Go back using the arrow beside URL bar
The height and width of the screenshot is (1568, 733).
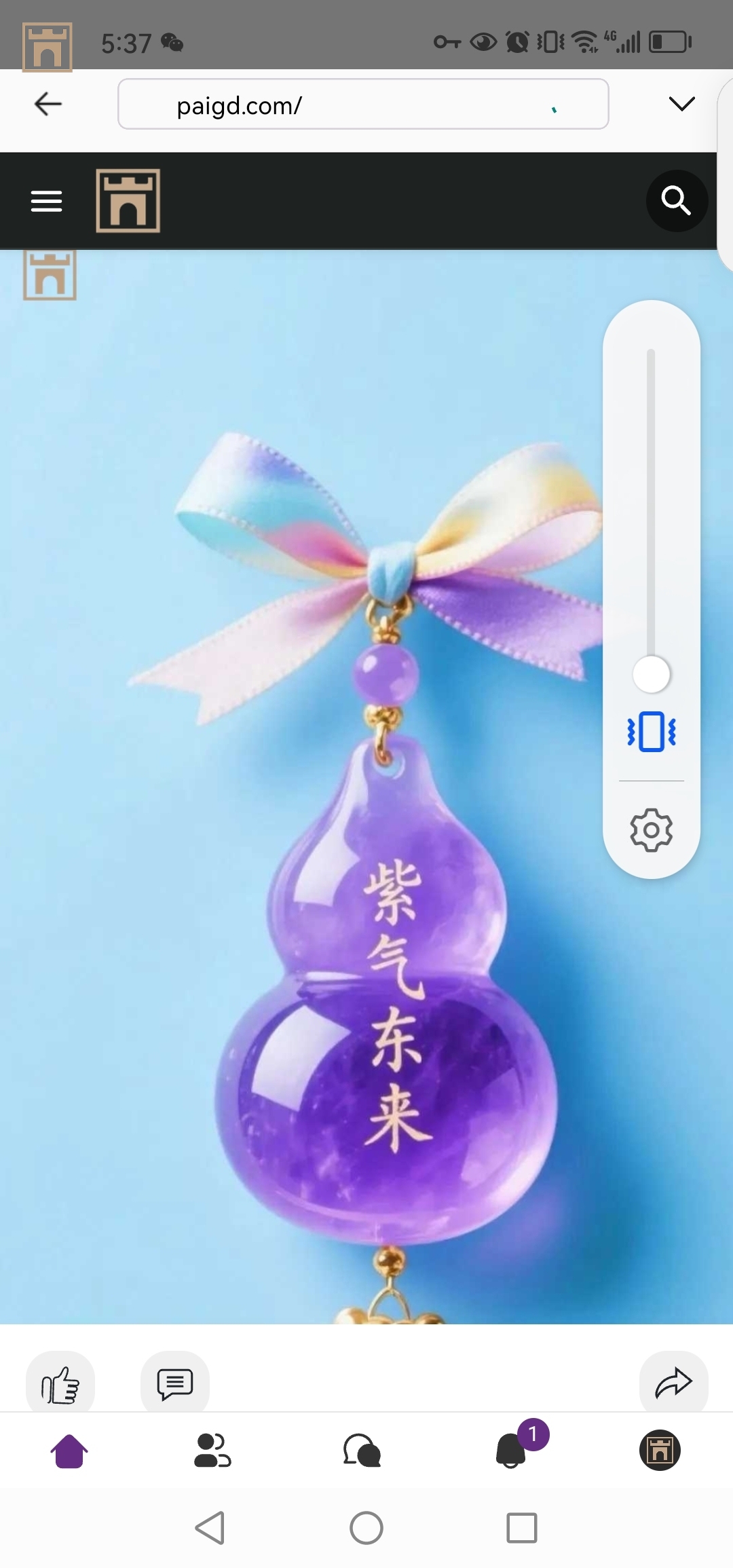click(48, 104)
